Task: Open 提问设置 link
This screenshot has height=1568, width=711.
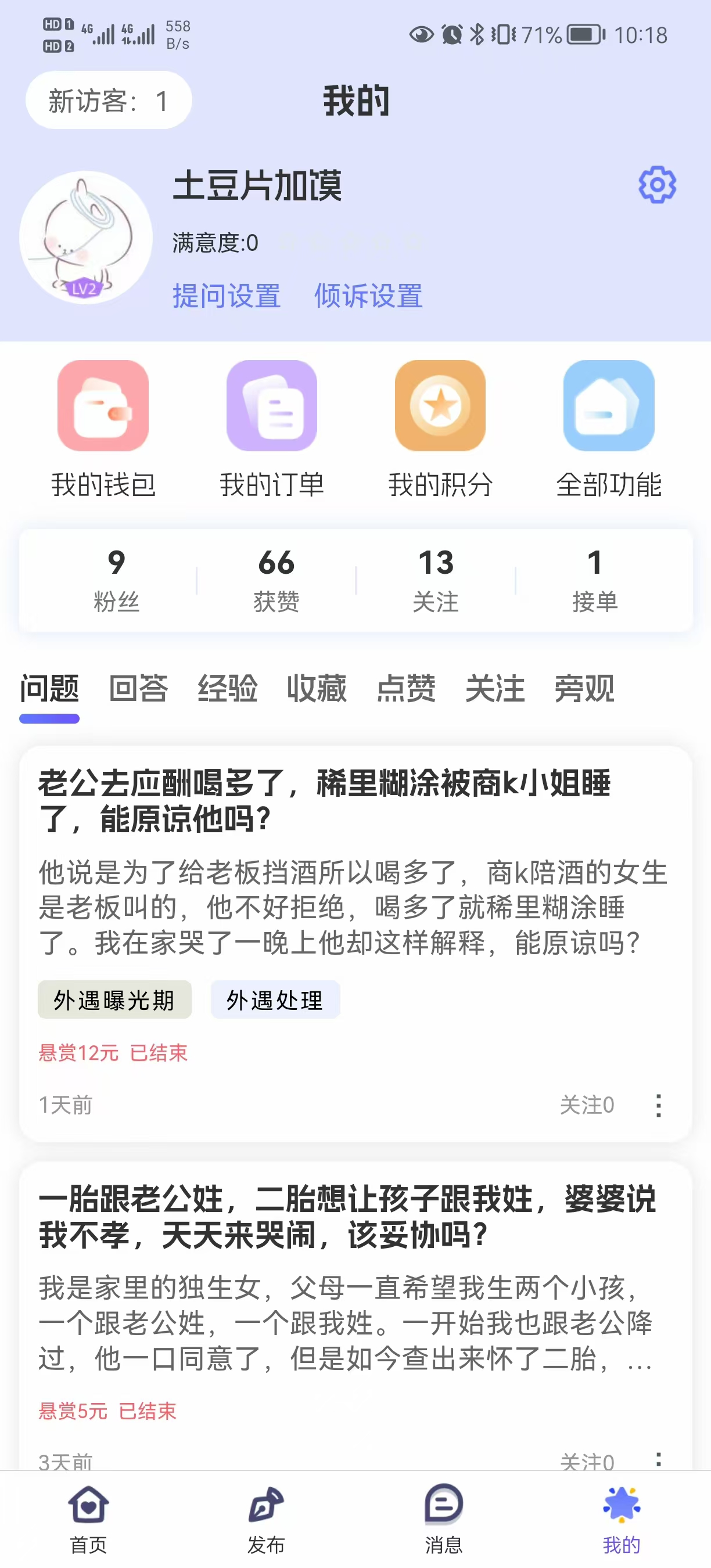Action: [225, 297]
